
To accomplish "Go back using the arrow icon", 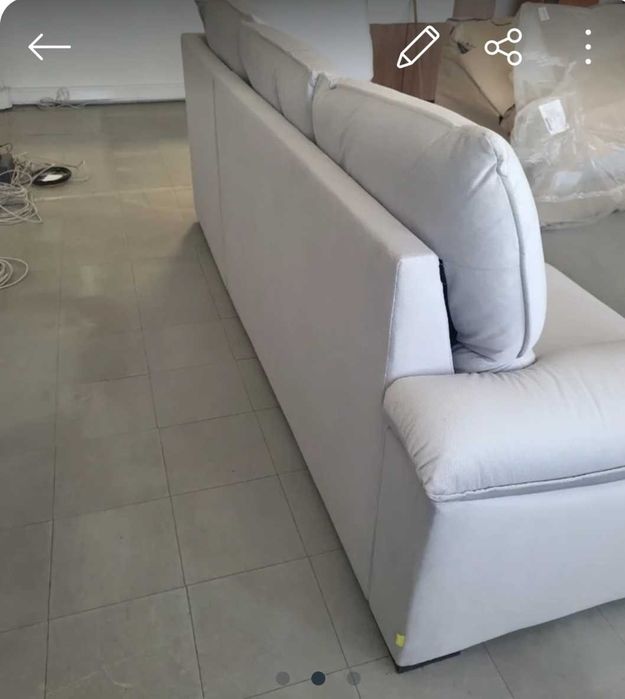I will tap(49, 46).
